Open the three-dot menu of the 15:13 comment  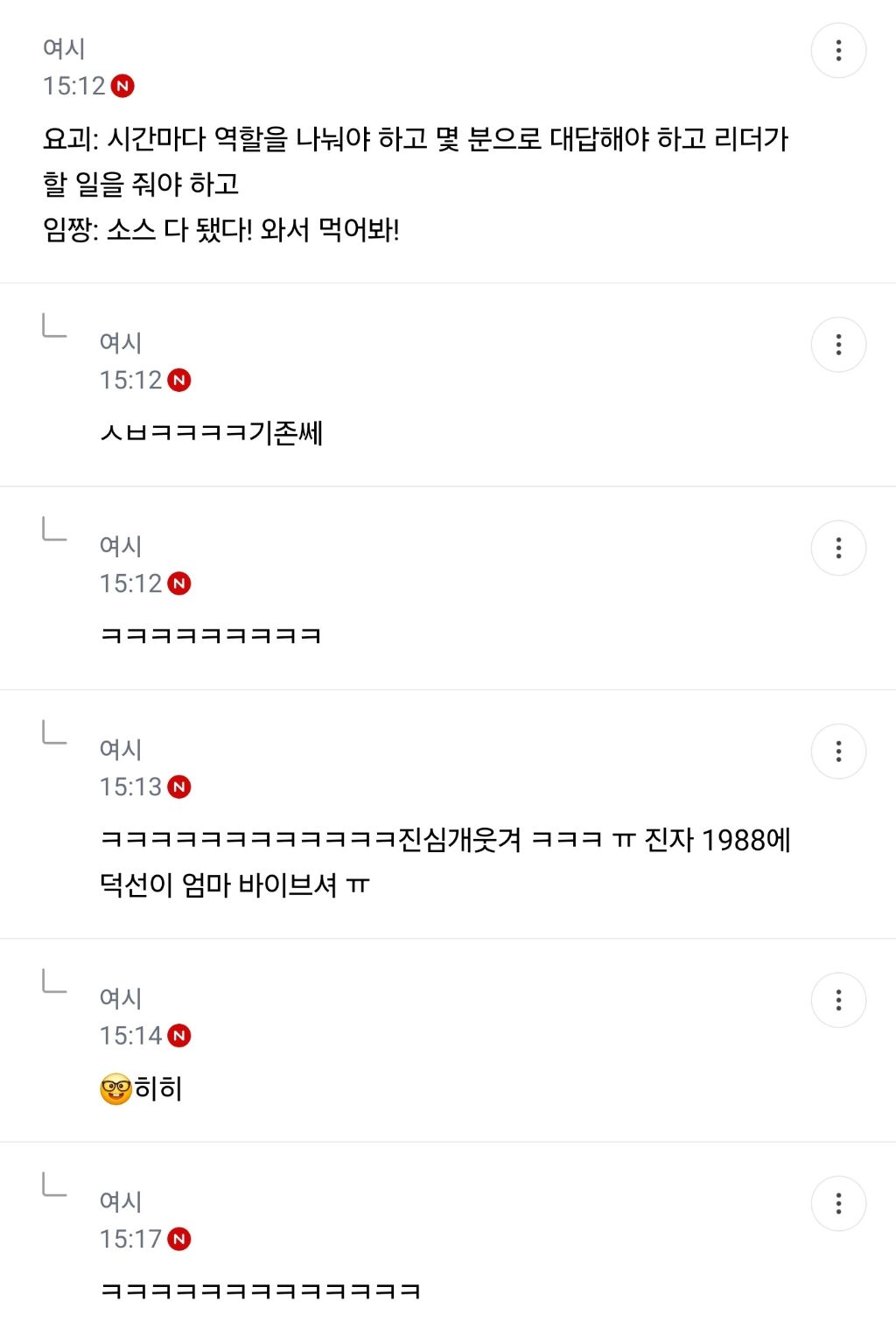pyautogui.click(x=840, y=750)
